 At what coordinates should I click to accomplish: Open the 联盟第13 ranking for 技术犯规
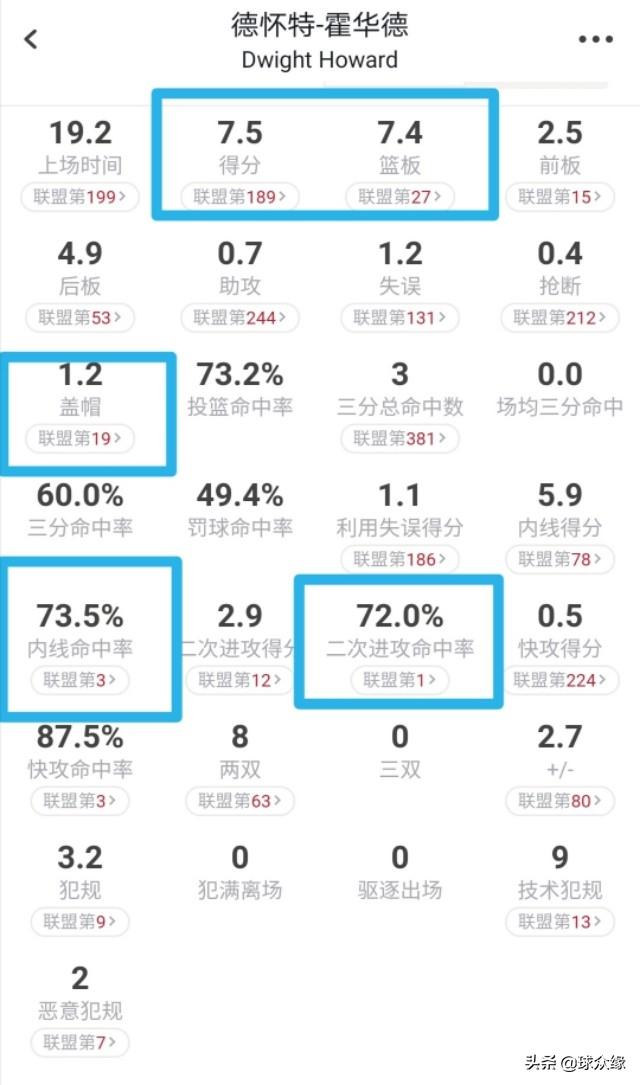tap(560, 921)
